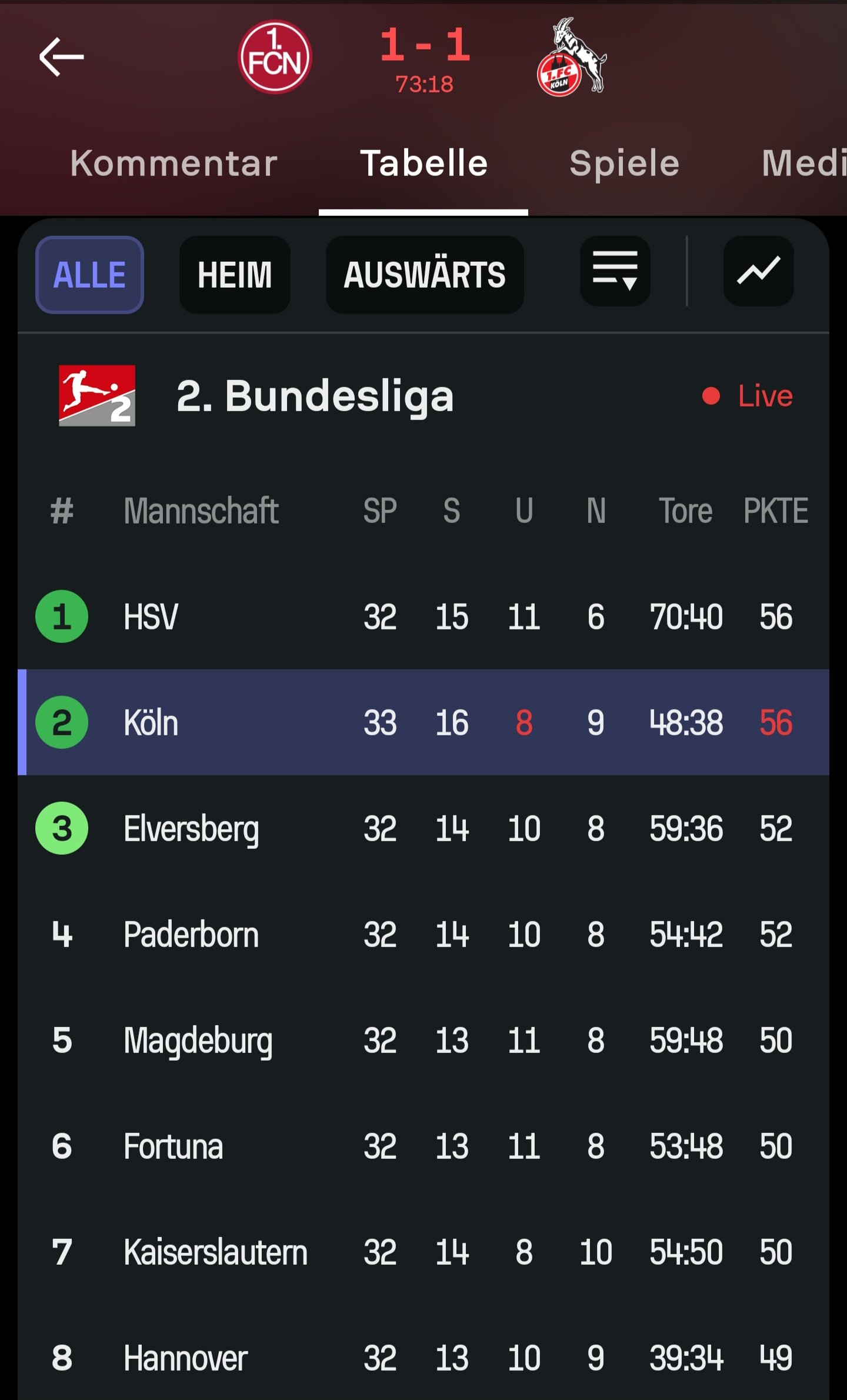The width and height of the screenshot is (847, 1400).
Task: Open the 1. FC Nürnberg team logo
Action: click(x=275, y=58)
